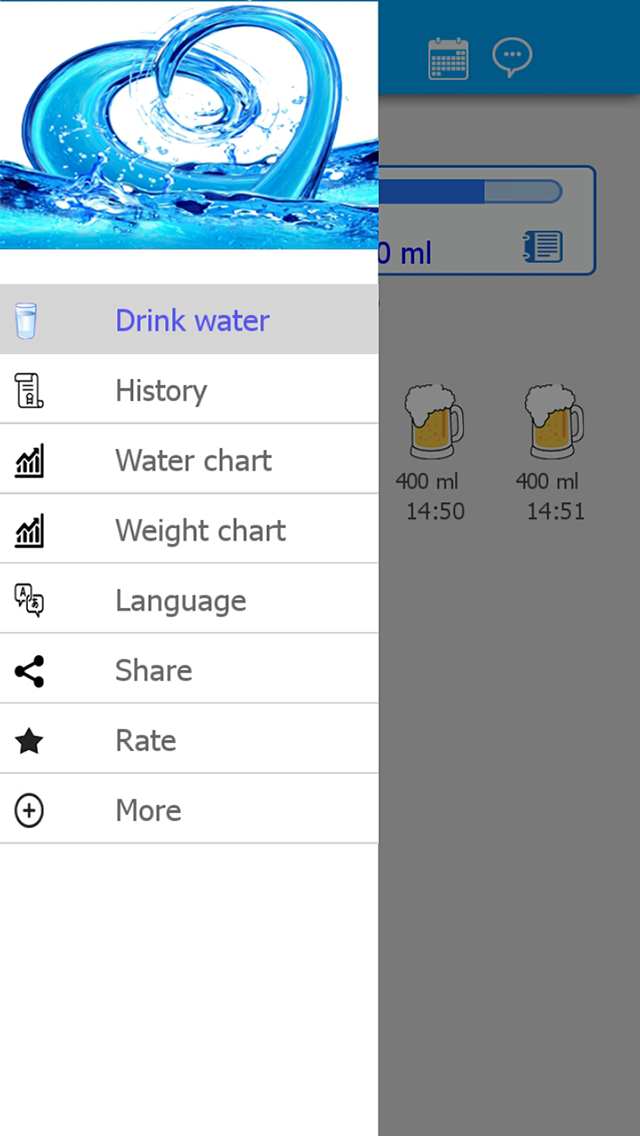Tap the notebook icon in the progress card

tap(543, 247)
